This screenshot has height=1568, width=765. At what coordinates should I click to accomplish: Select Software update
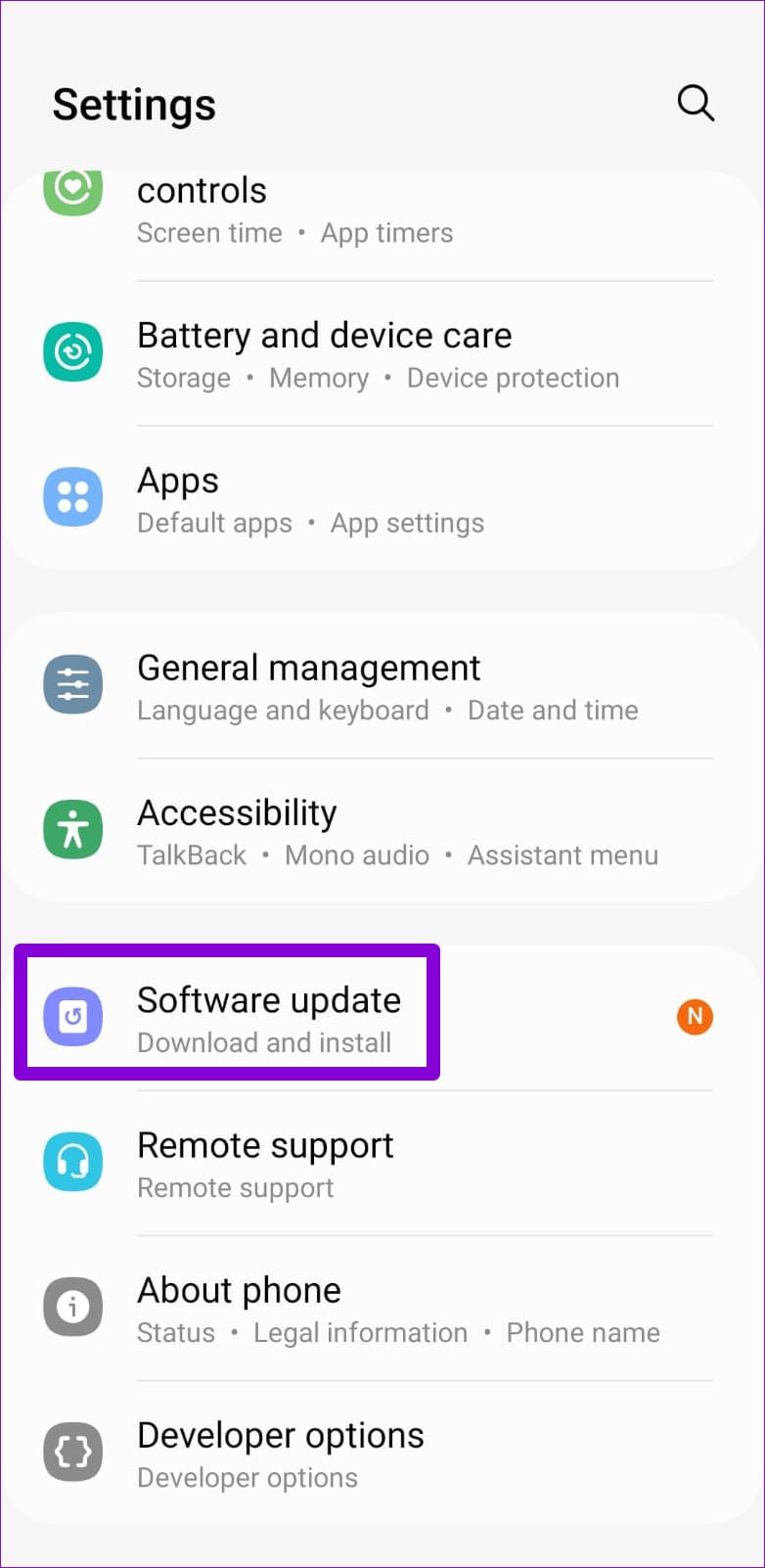coord(269,1018)
